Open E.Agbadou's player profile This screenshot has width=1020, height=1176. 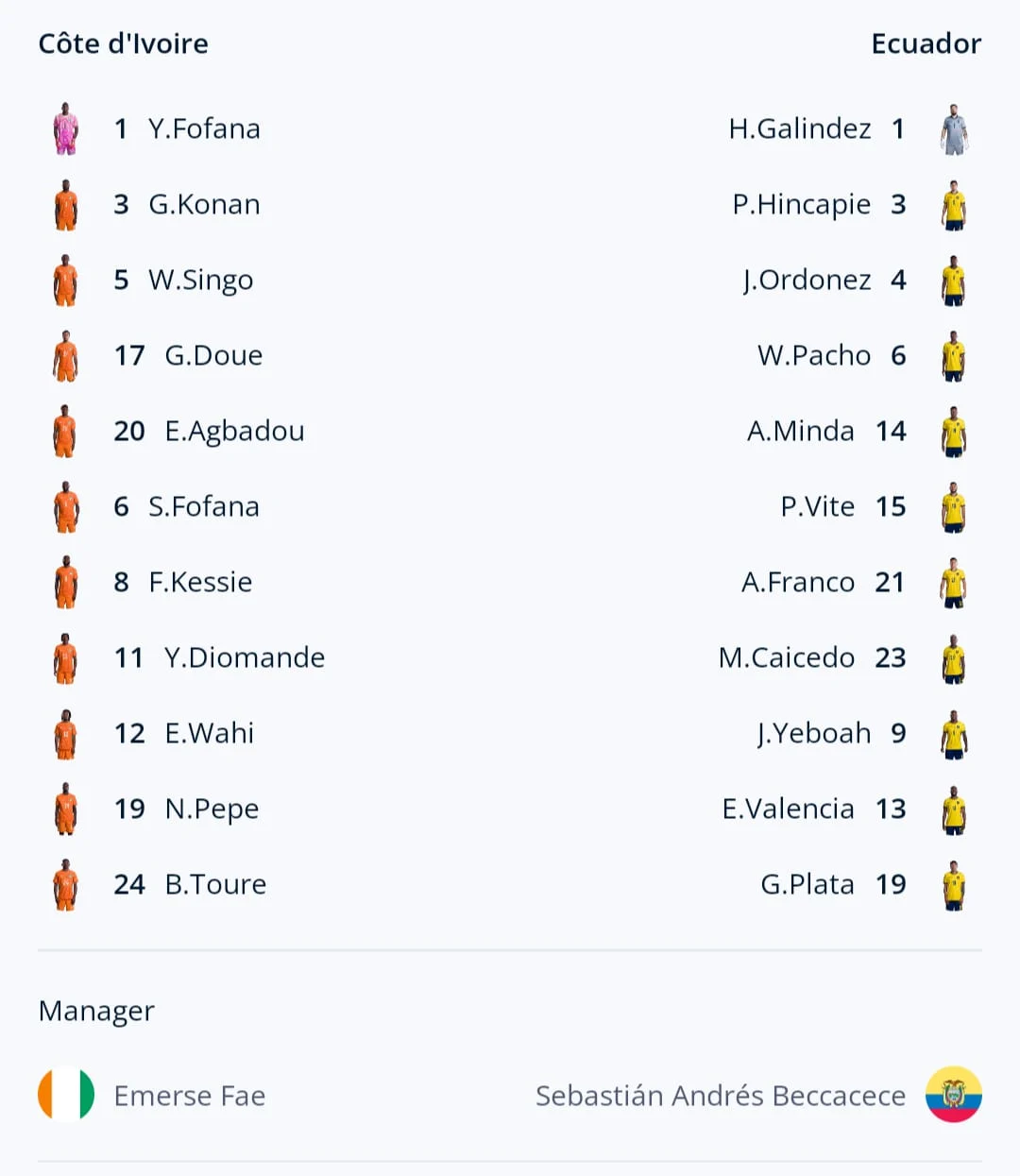(x=234, y=432)
